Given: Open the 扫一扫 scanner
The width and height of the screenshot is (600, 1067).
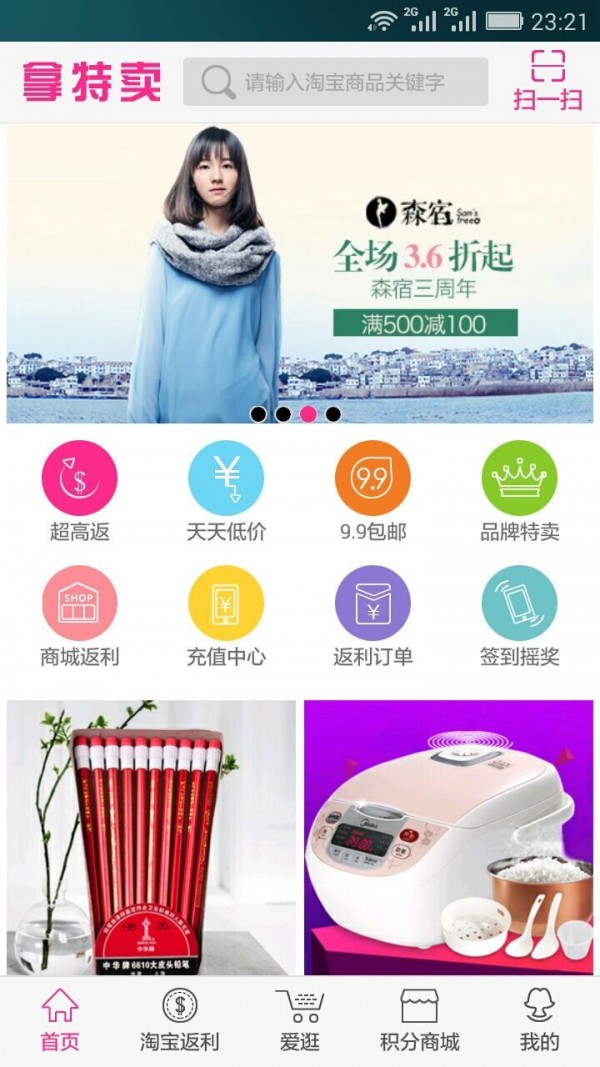Looking at the screenshot, I should 547,80.
